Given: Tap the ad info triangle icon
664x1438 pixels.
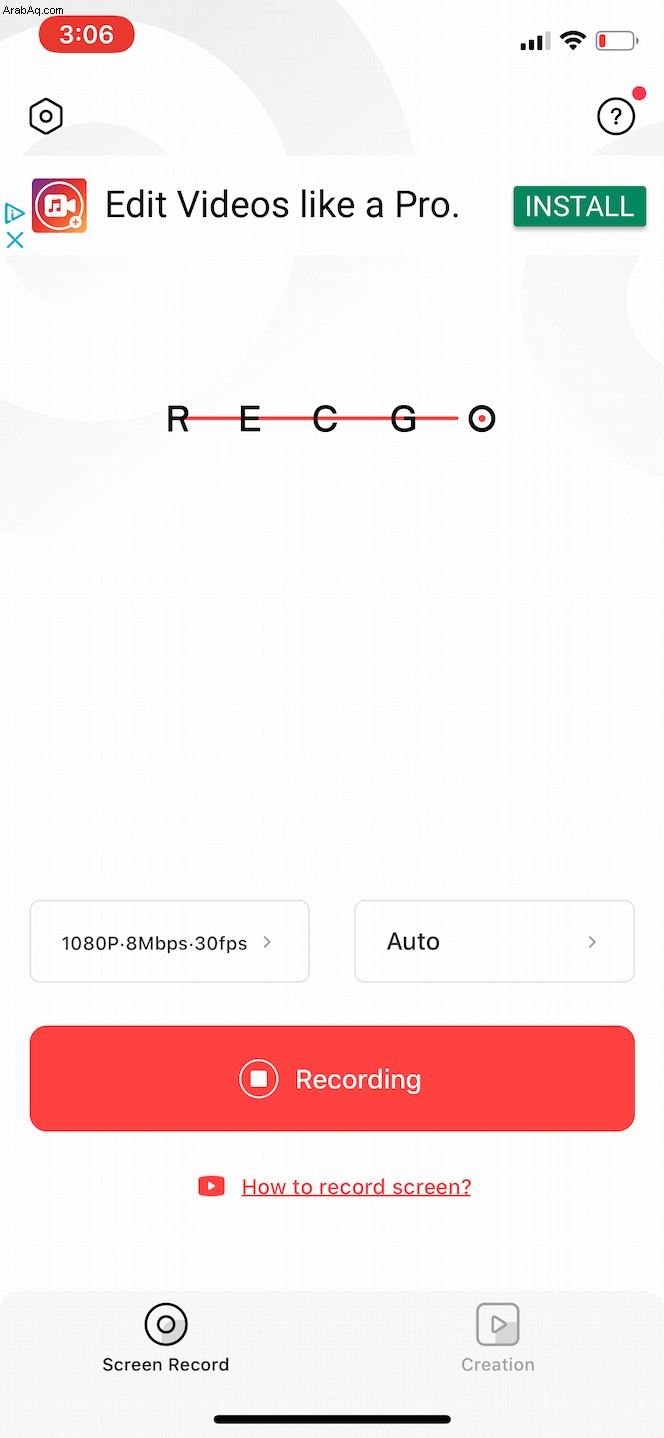Looking at the screenshot, I should click(x=15, y=213).
